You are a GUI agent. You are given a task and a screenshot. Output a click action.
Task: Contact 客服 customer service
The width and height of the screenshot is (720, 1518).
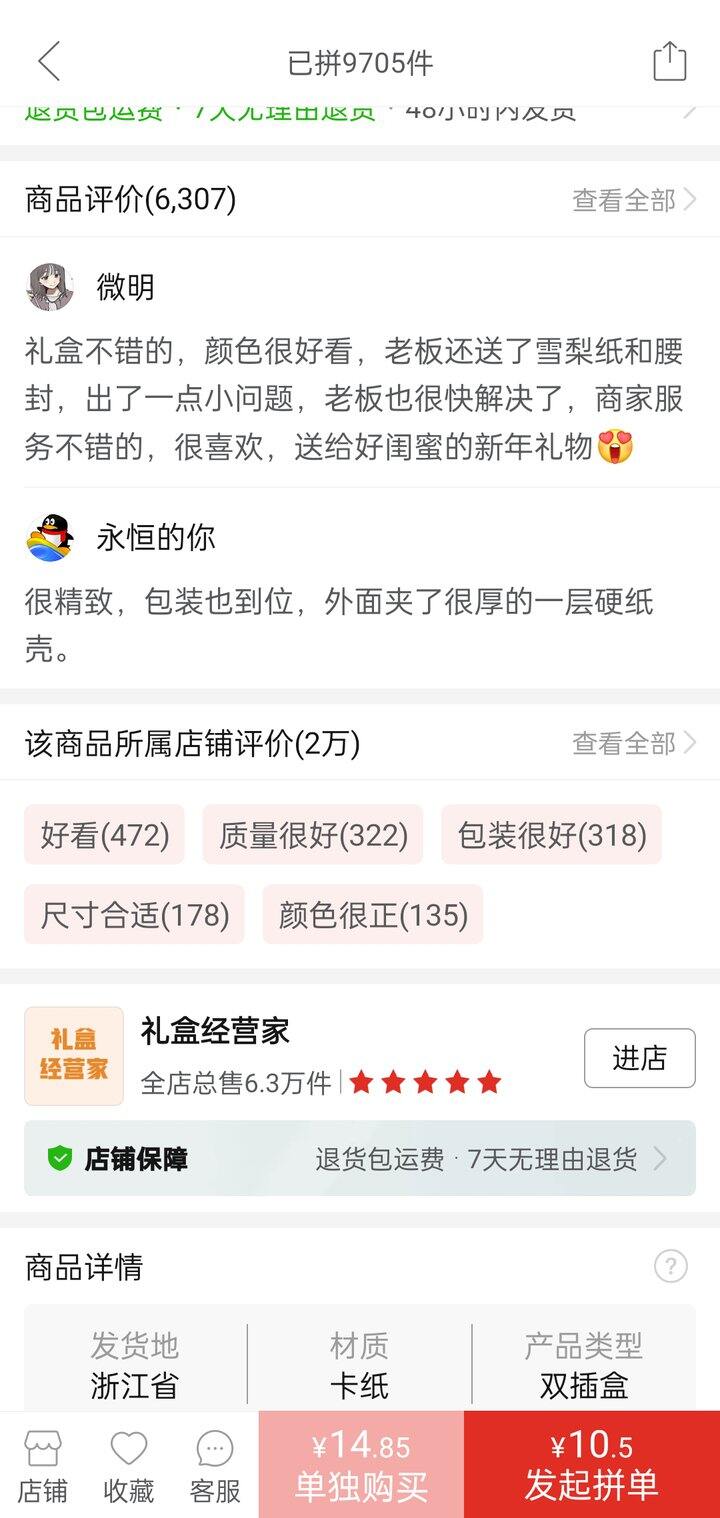click(215, 1466)
